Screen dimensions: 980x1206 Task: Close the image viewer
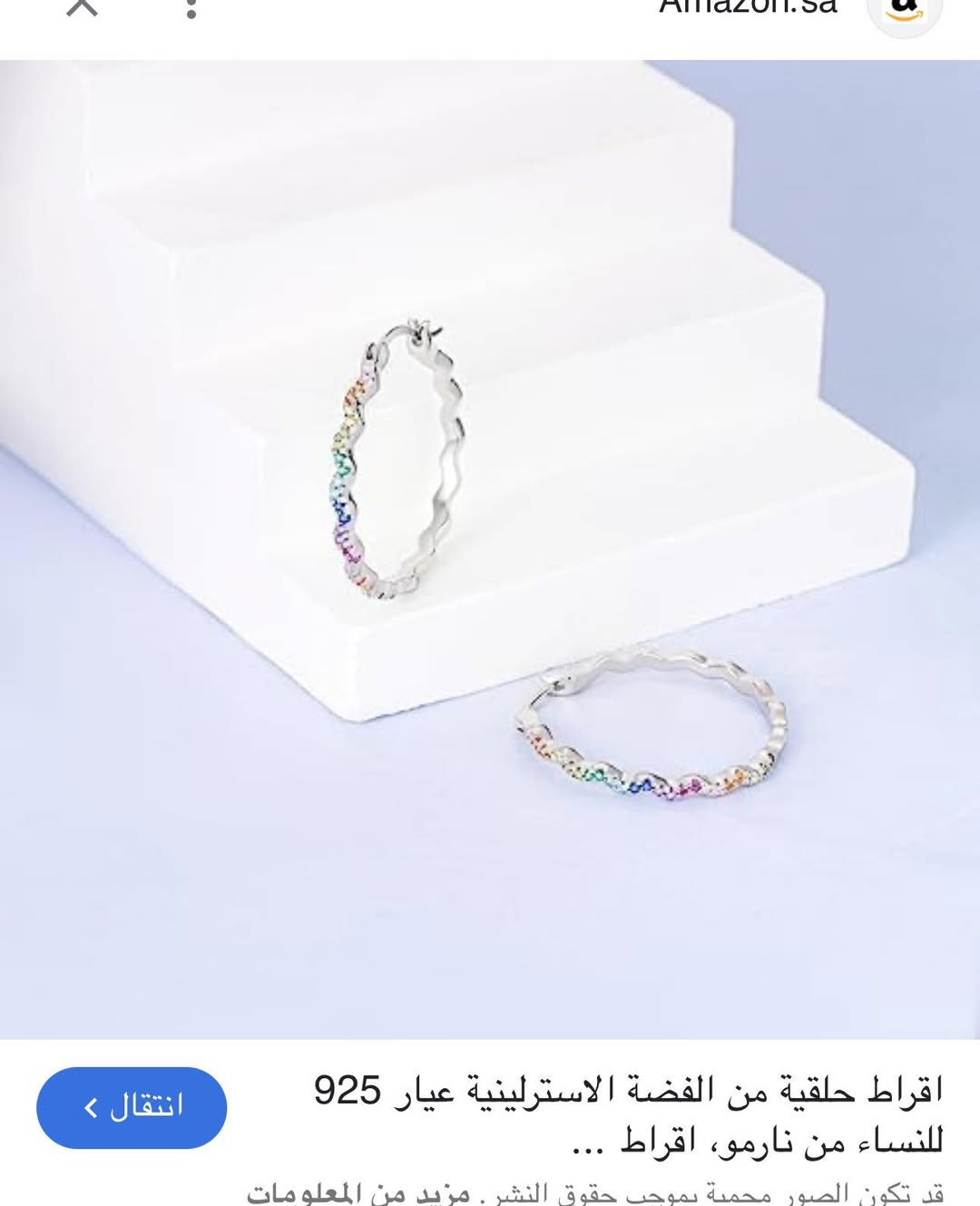83,7
